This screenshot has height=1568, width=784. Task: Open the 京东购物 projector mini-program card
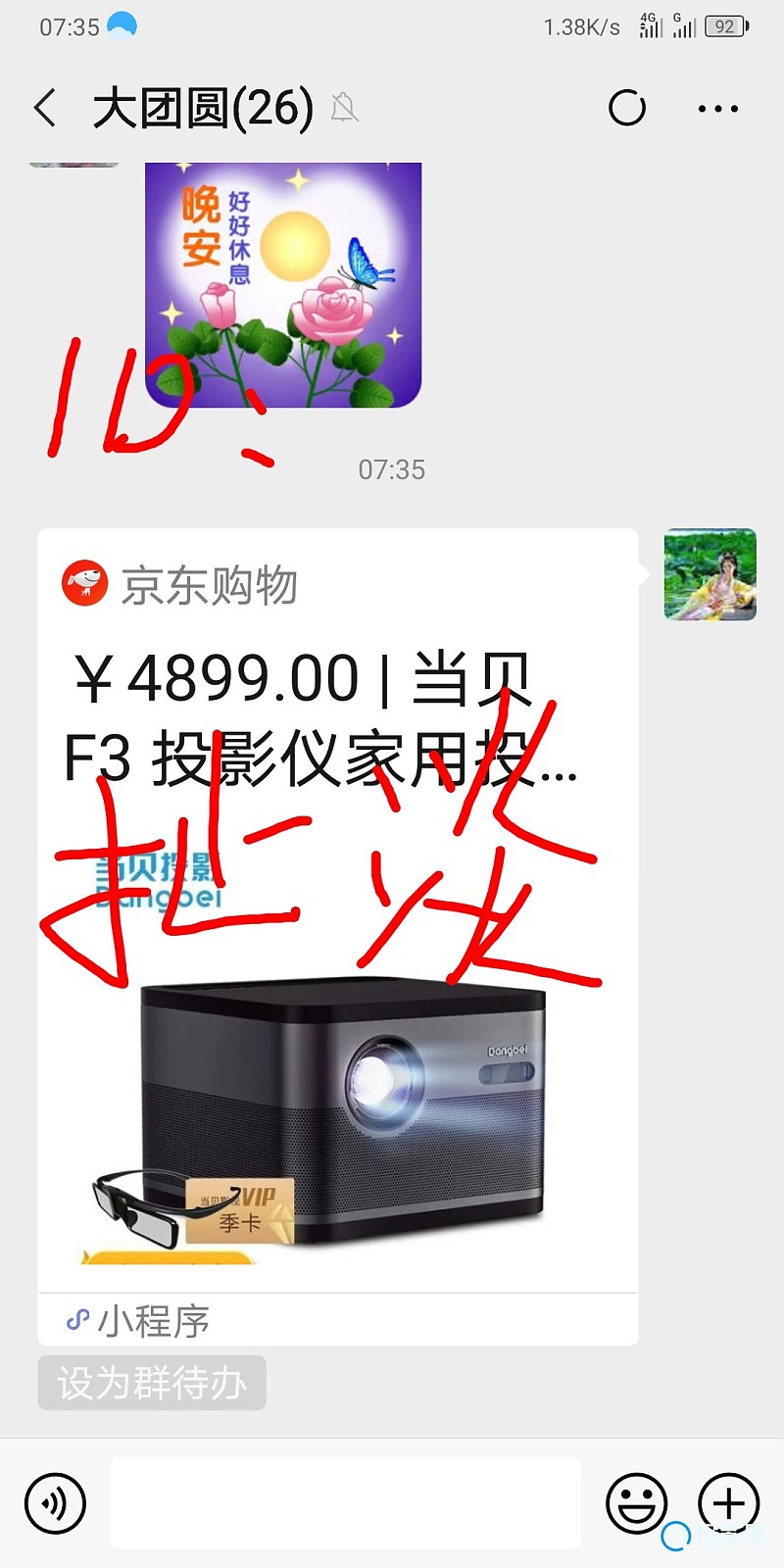[338, 931]
